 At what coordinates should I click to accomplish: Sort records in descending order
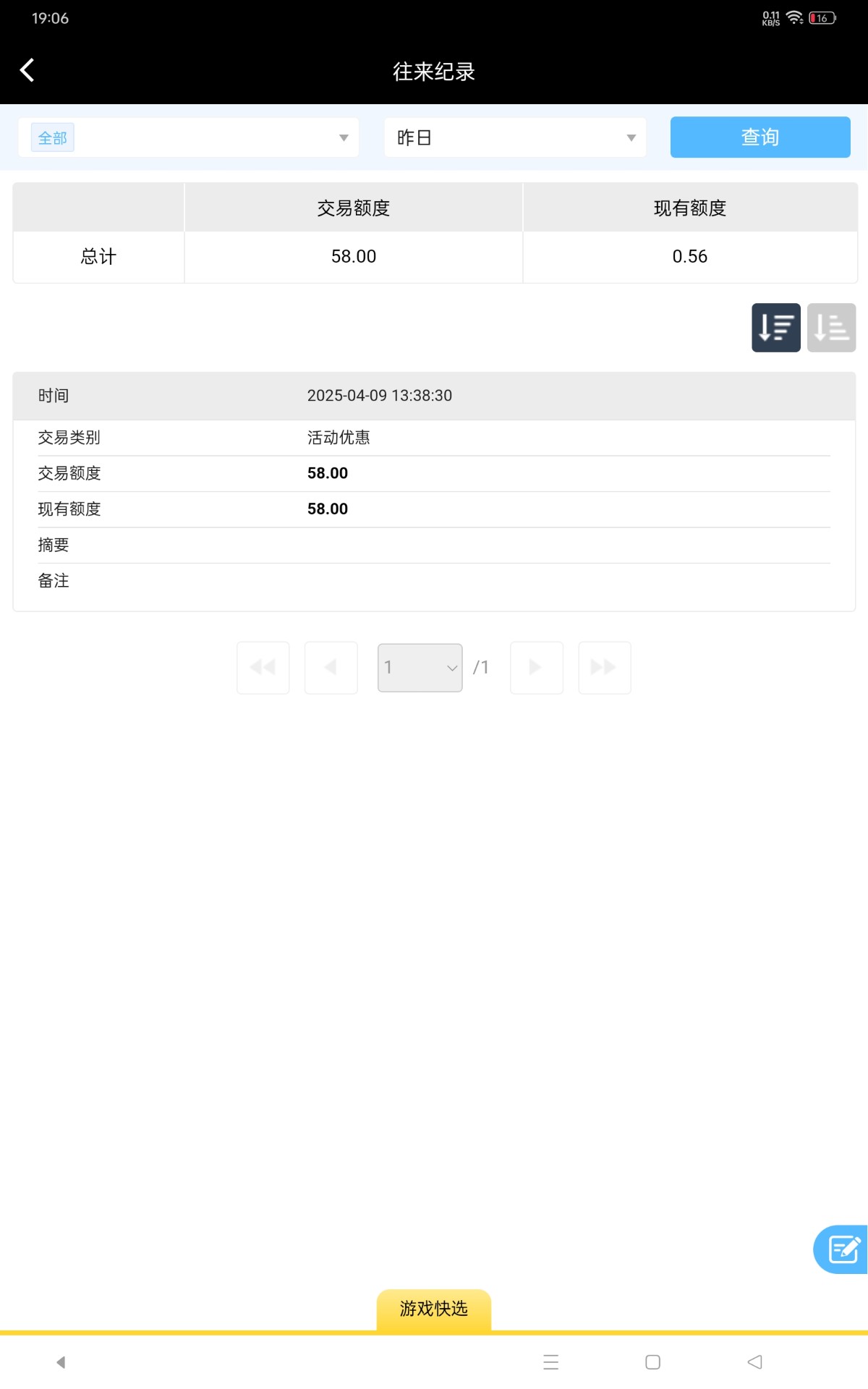tap(775, 328)
